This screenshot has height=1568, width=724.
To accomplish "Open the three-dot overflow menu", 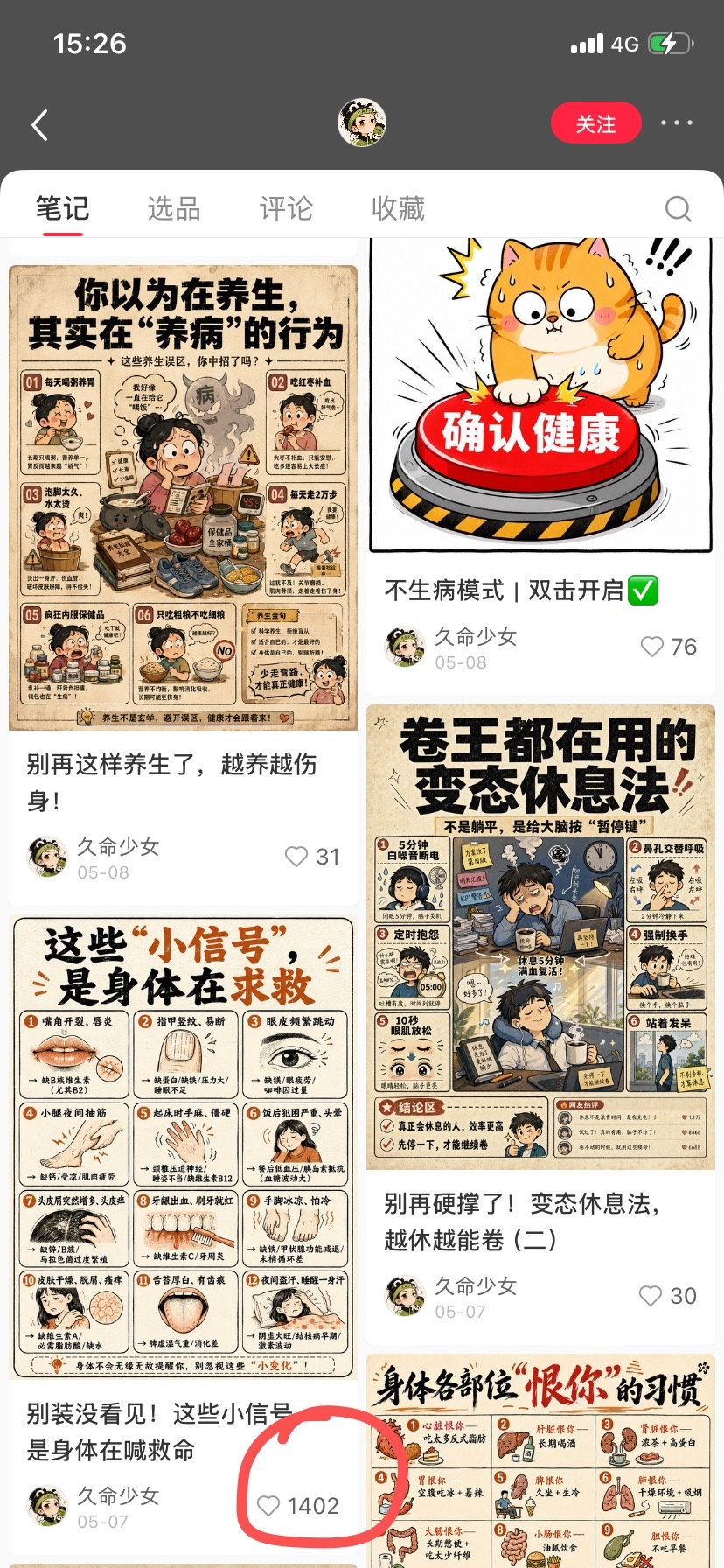I will 676,123.
